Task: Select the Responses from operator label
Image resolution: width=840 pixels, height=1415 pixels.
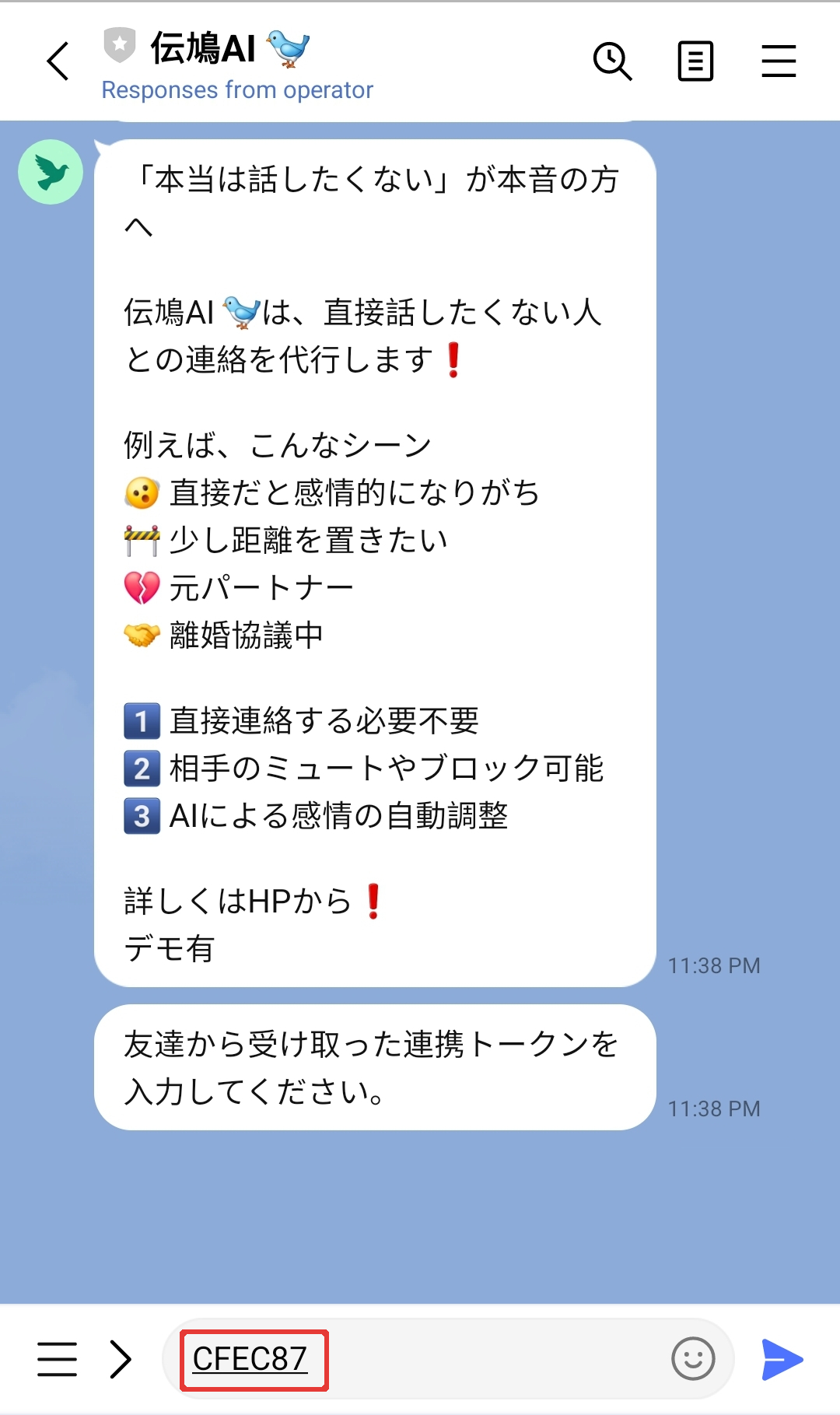Action: 236,90
